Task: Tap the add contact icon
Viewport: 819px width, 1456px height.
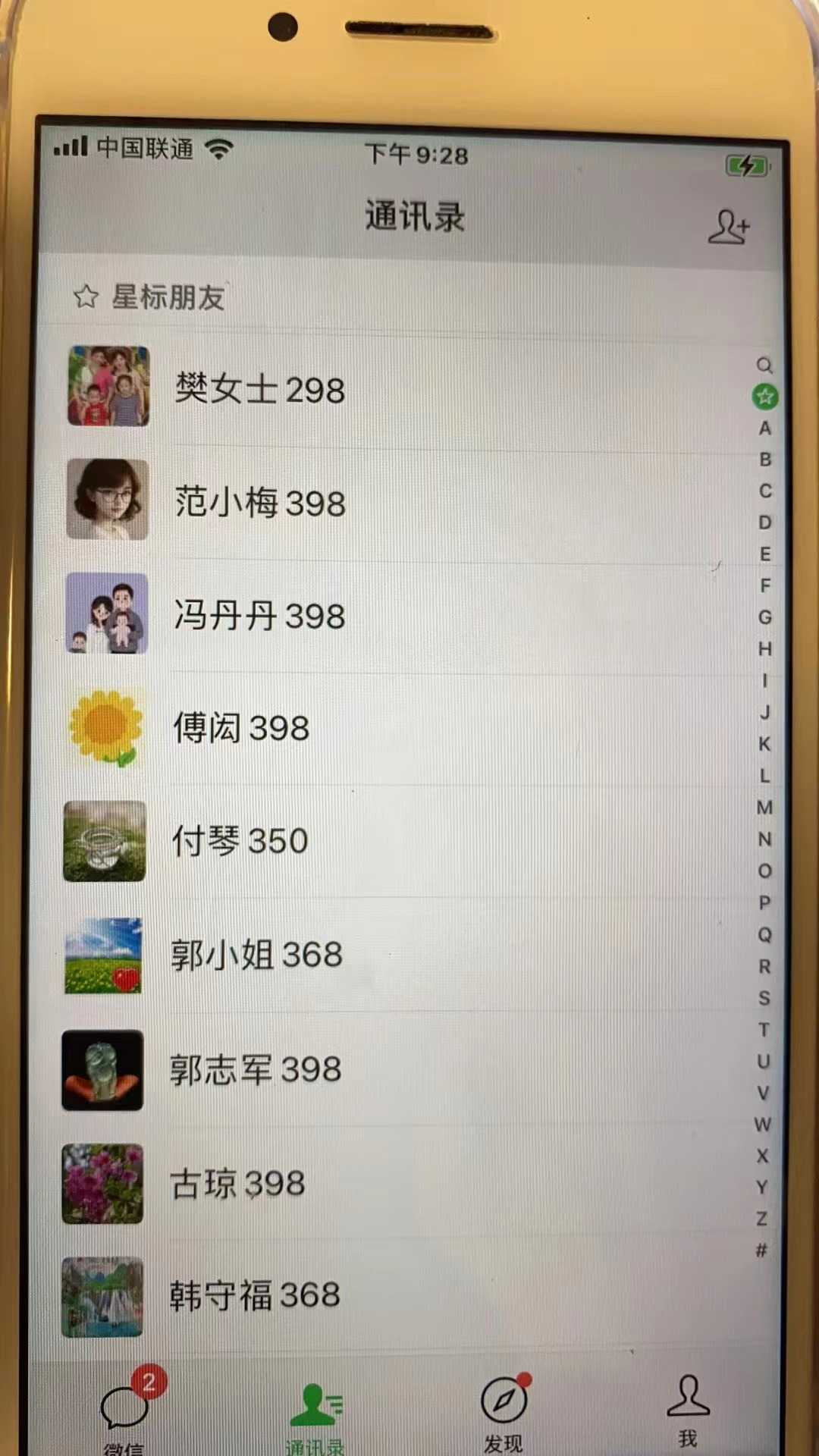Action: pyautogui.click(x=728, y=227)
